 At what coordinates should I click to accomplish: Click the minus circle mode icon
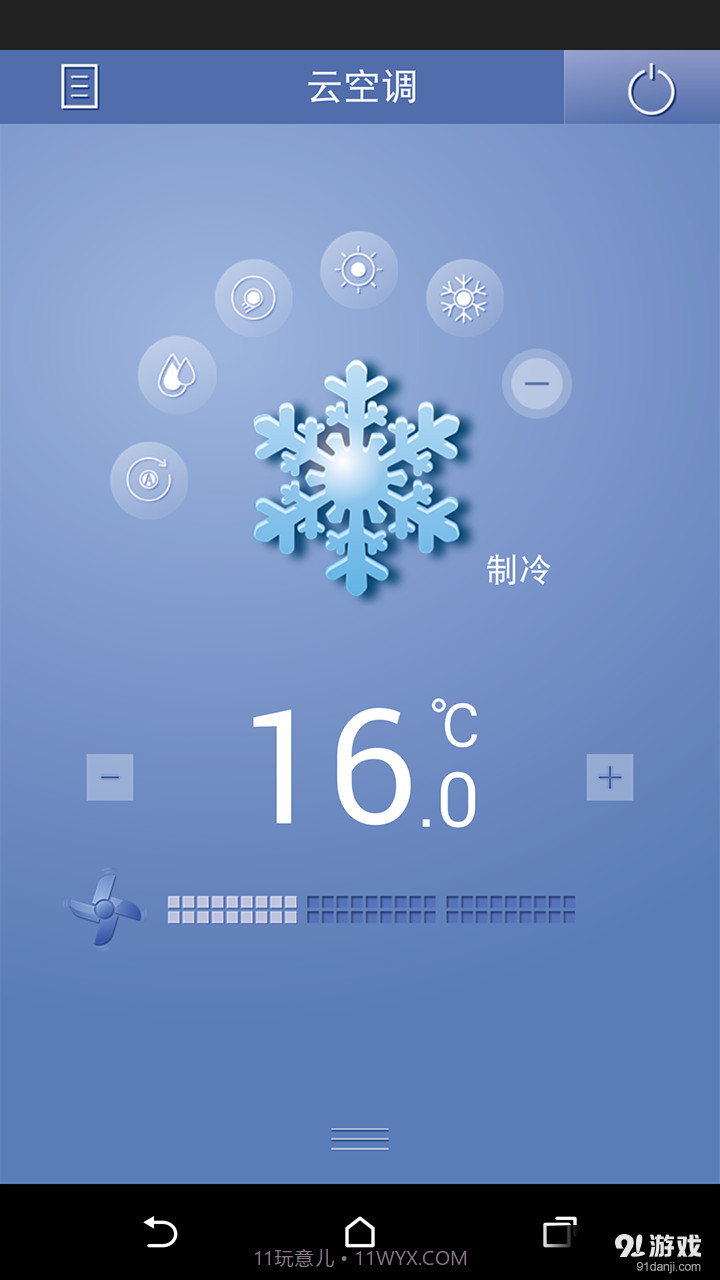point(537,383)
